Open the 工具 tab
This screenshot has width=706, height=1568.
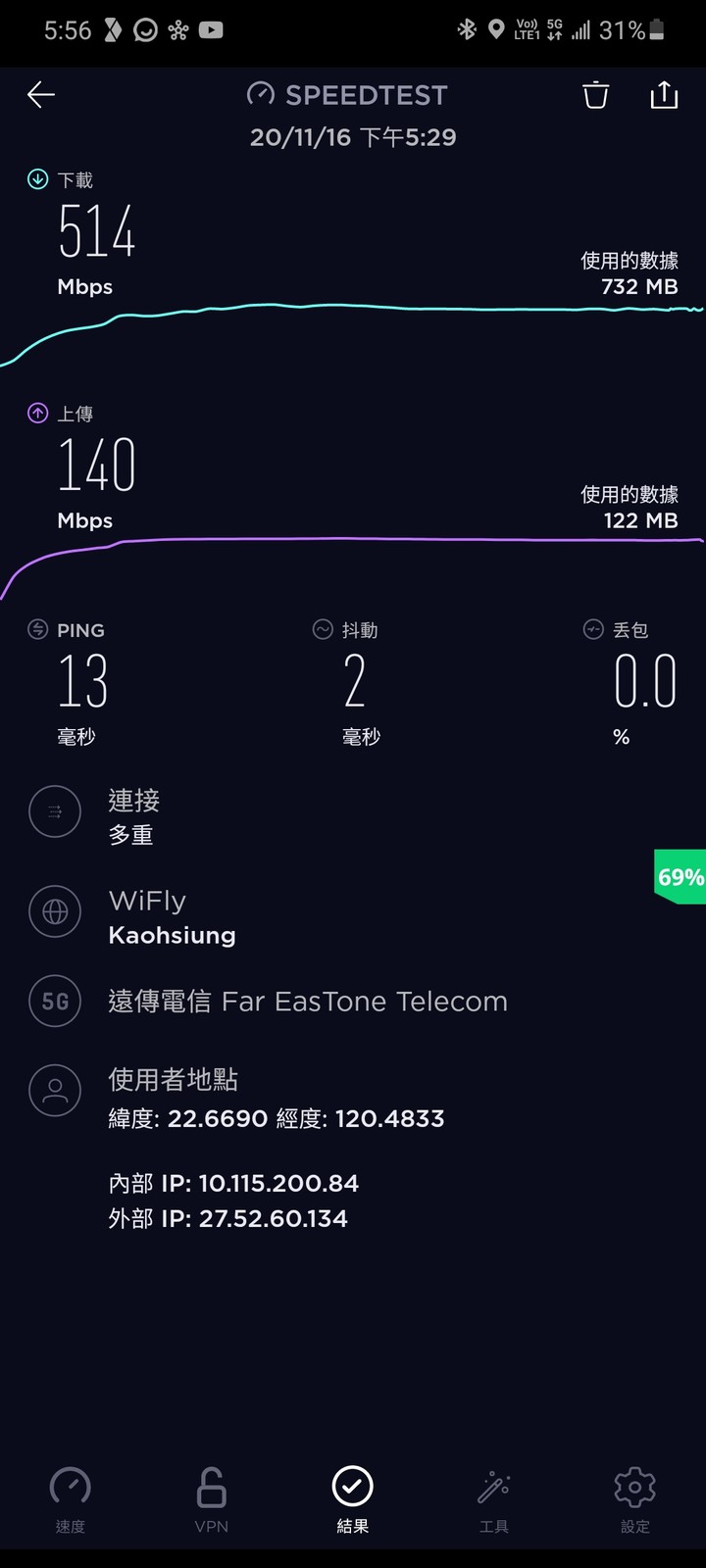click(x=494, y=1499)
